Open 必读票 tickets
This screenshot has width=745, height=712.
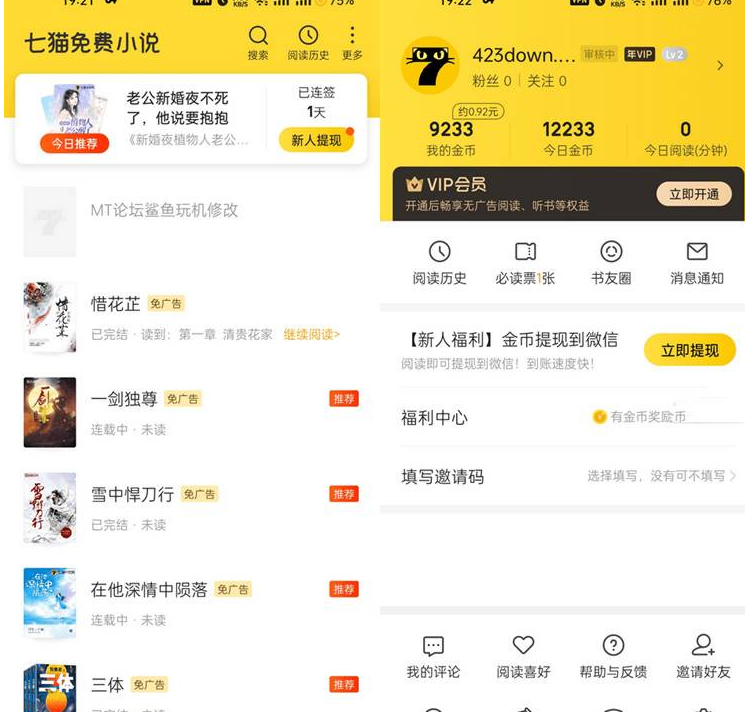click(525, 263)
